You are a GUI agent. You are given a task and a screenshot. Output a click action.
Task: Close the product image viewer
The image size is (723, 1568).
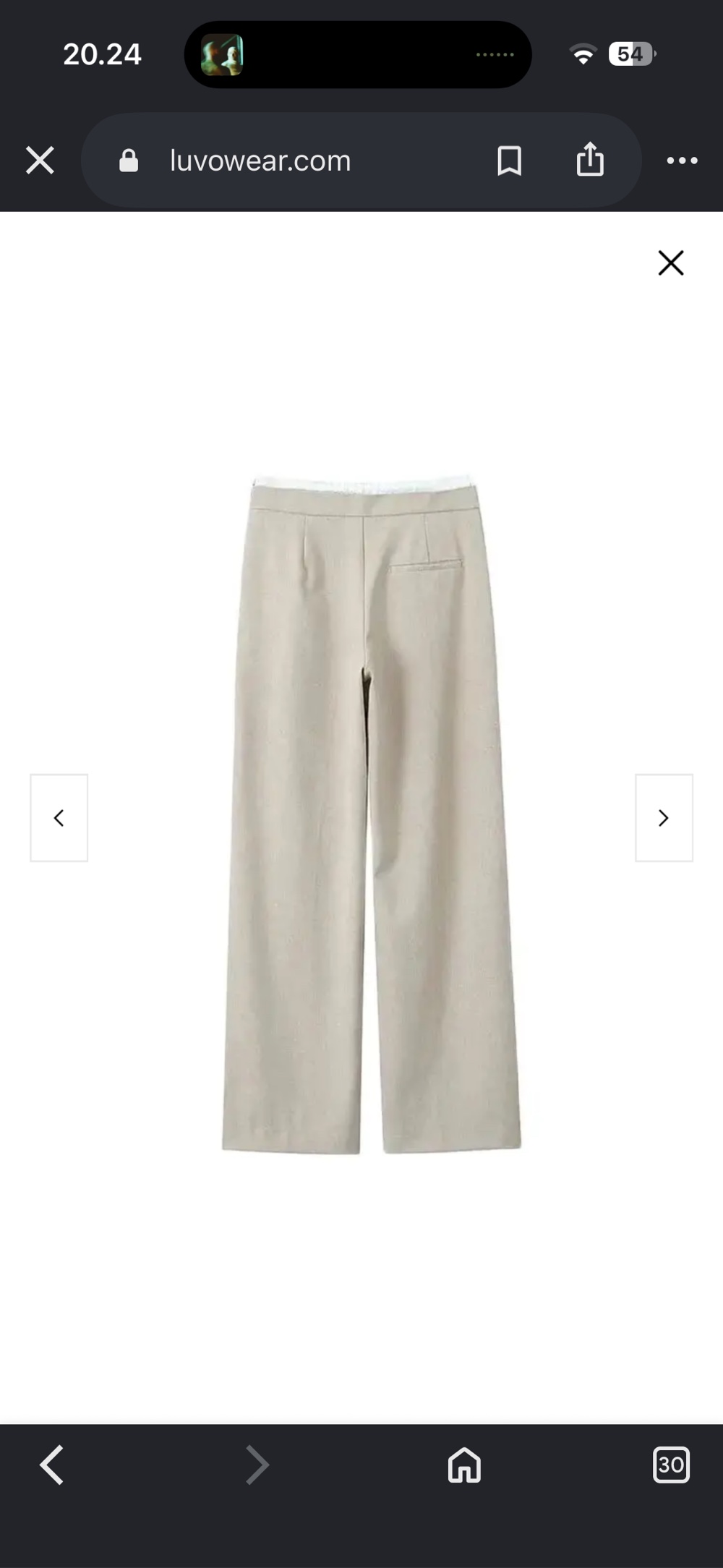click(x=671, y=263)
